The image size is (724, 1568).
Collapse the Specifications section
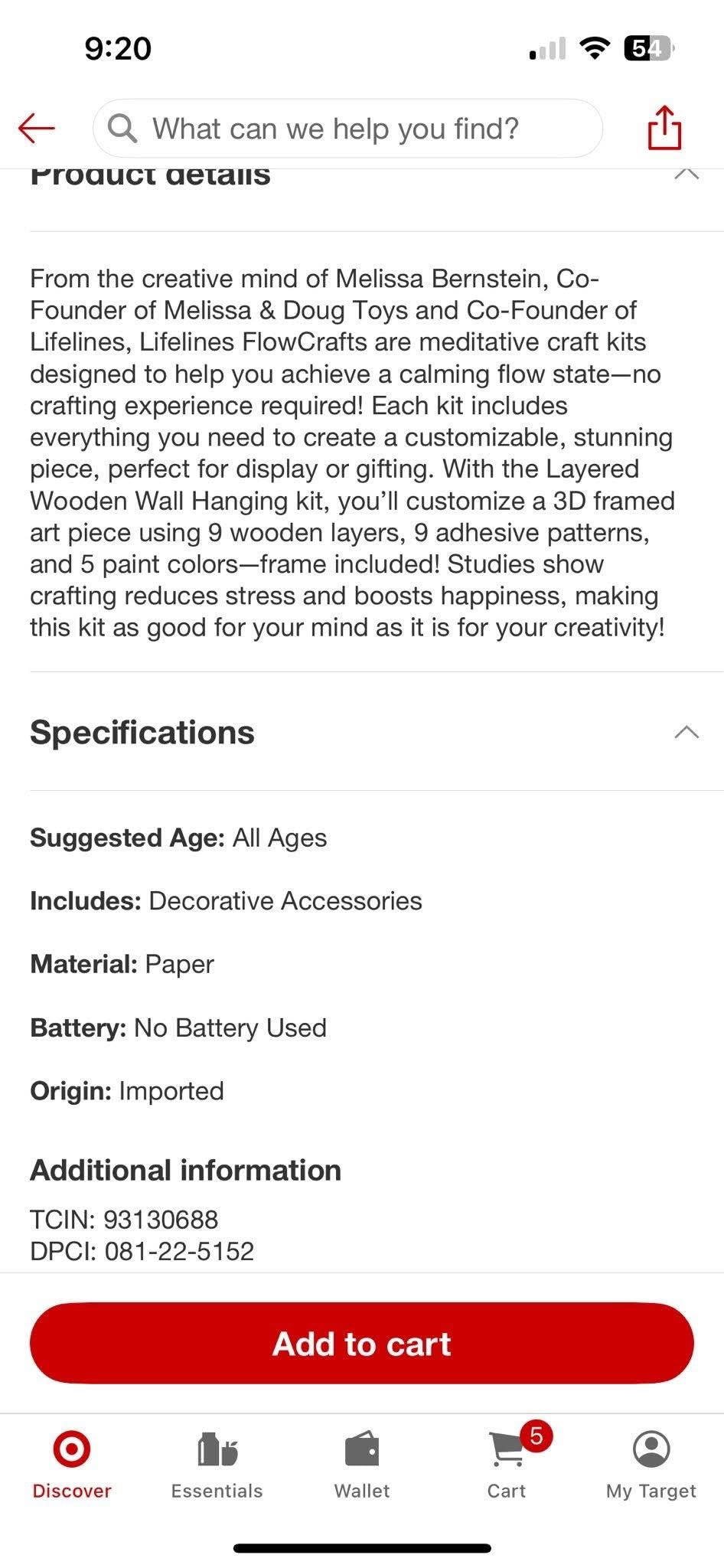click(x=686, y=732)
